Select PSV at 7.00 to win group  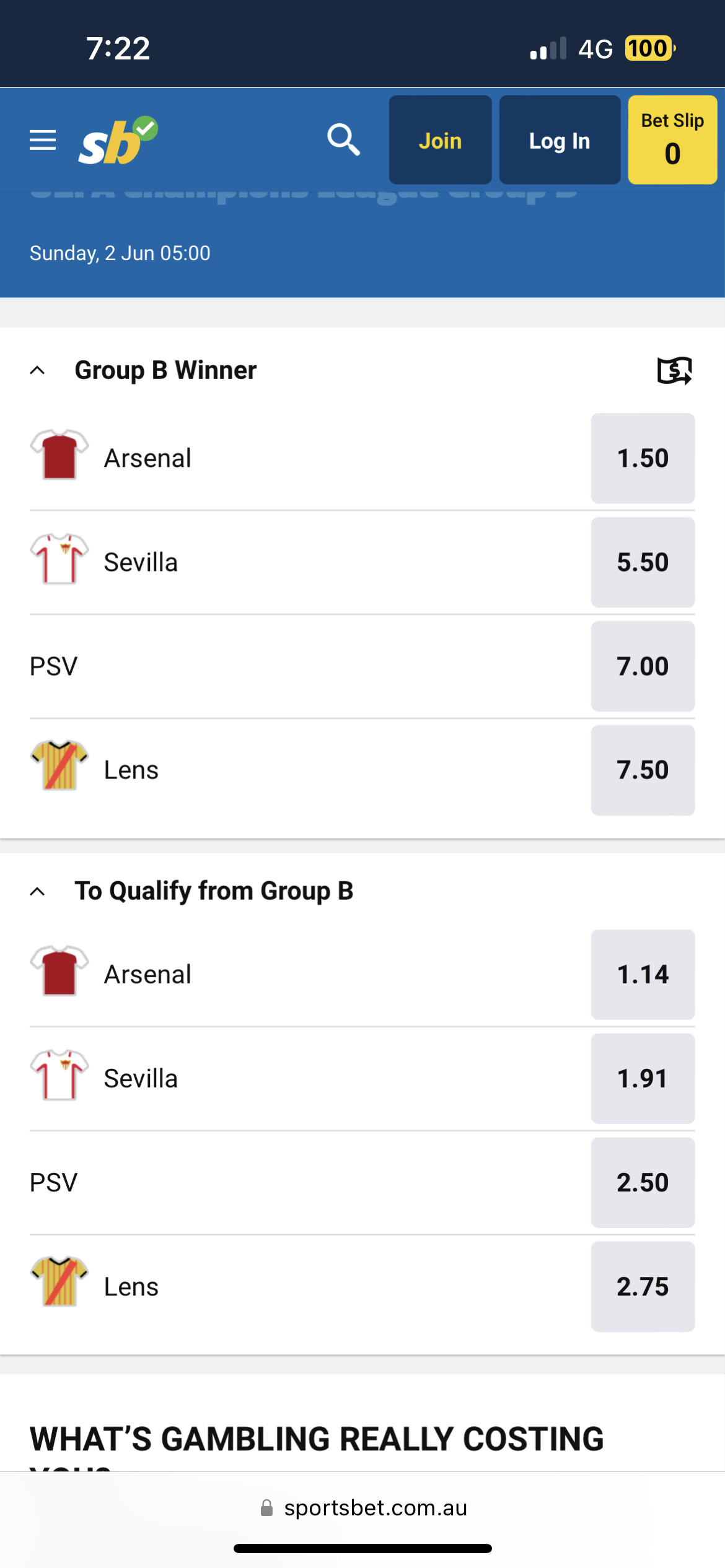tap(643, 666)
